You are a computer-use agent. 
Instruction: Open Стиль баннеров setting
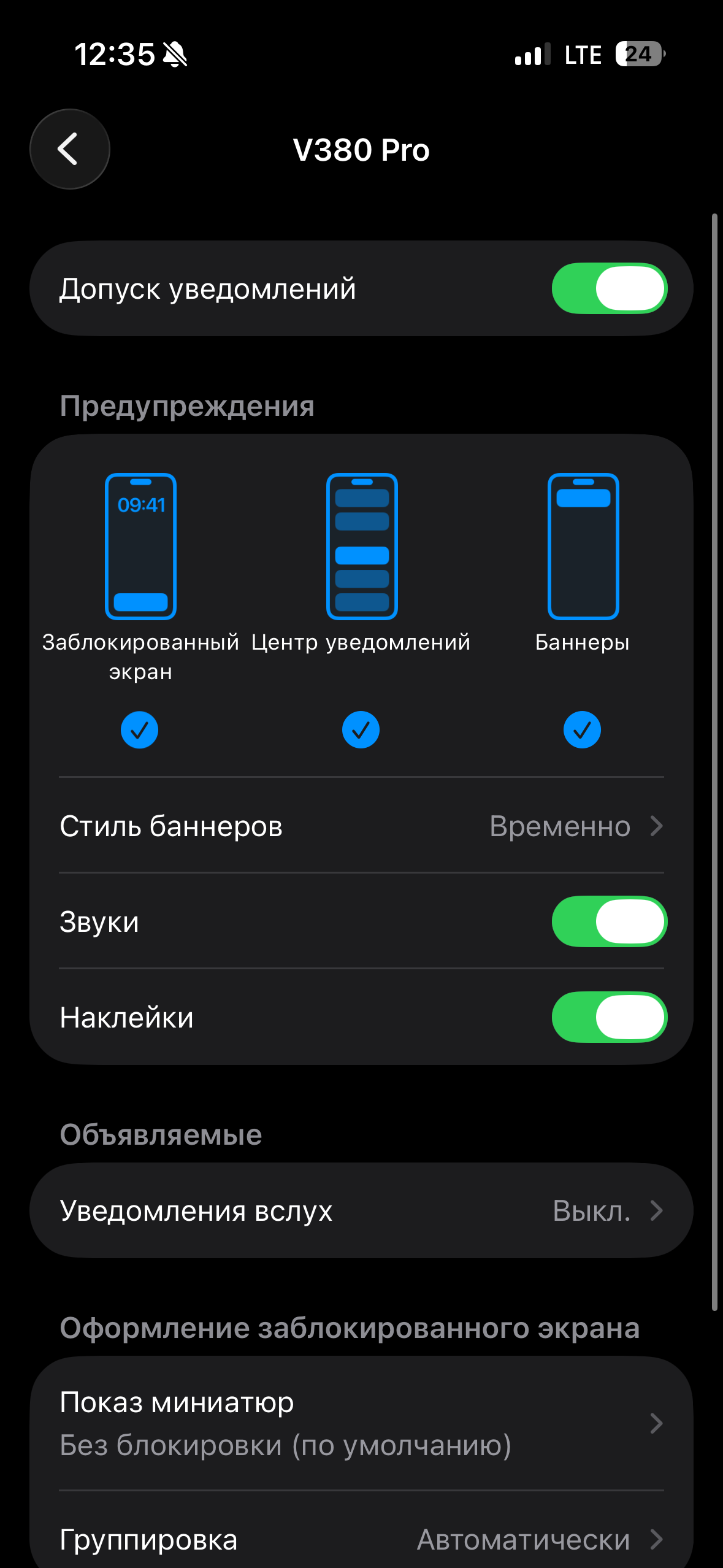(361, 826)
